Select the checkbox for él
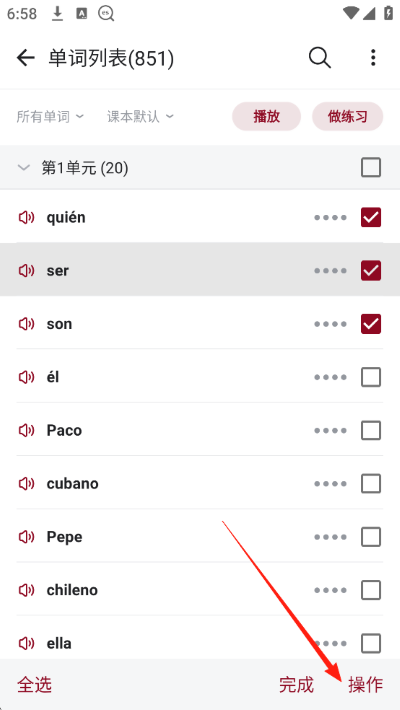 pos(371,377)
